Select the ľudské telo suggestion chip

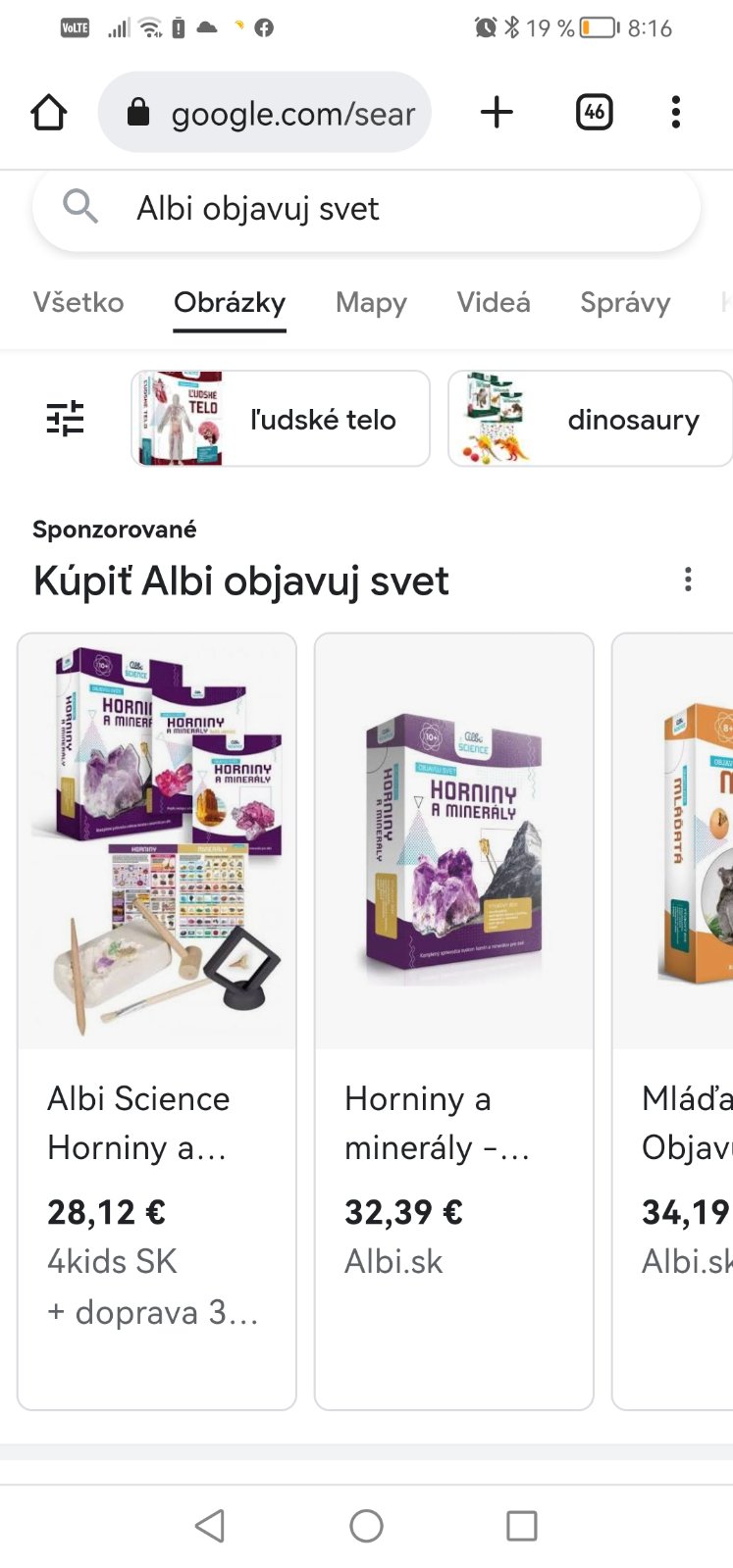281,419
